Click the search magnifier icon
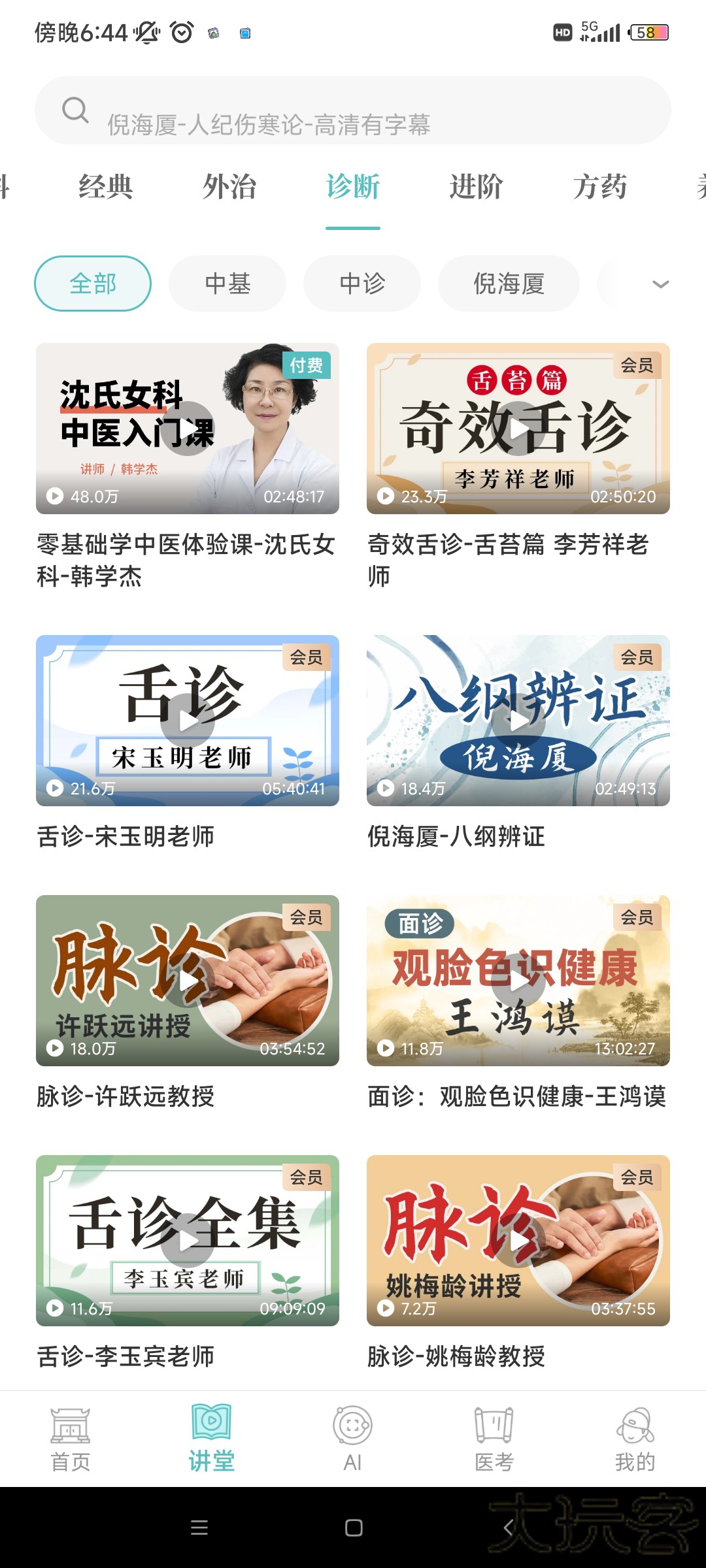Screen dimensions: 706x1568 coord(75,110)
